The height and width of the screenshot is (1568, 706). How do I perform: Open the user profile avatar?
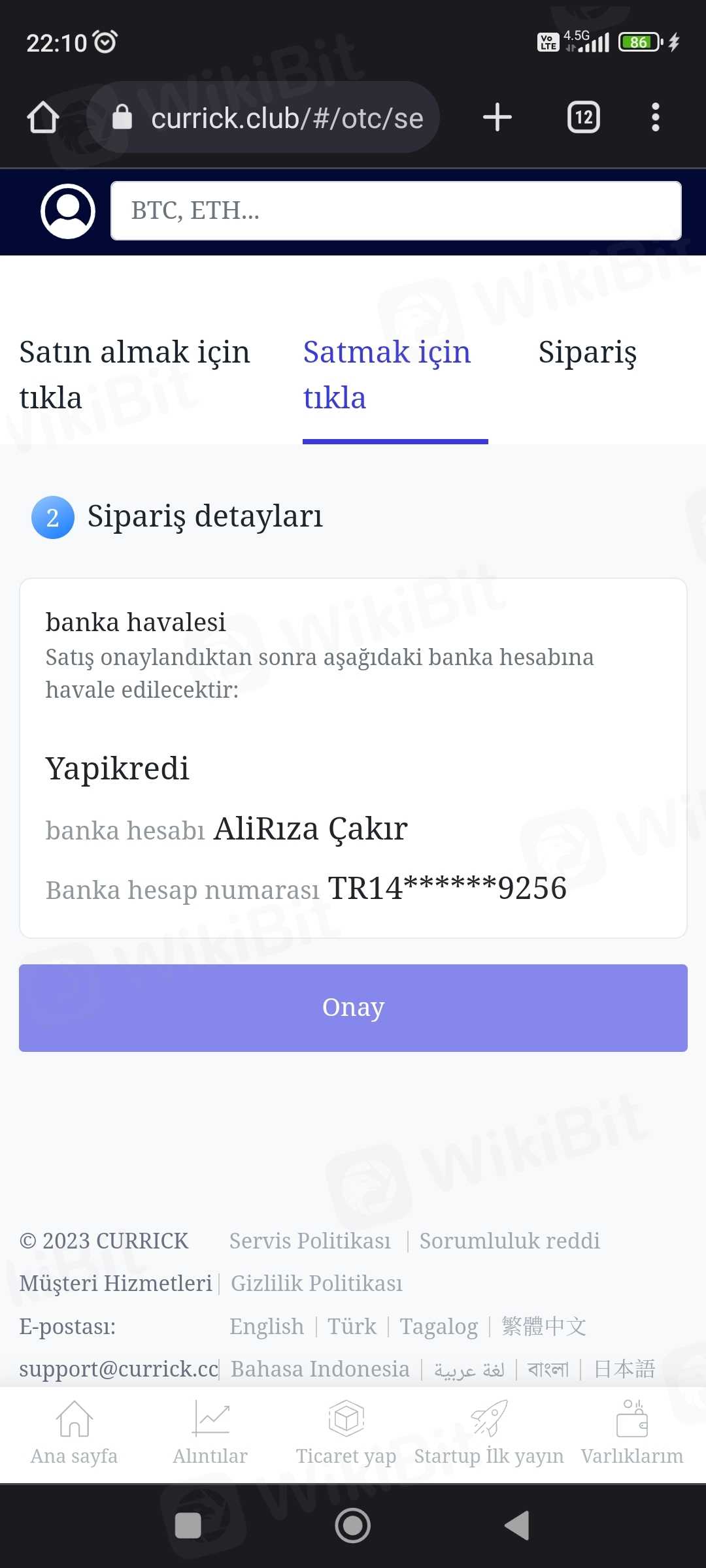pos(68,211)
